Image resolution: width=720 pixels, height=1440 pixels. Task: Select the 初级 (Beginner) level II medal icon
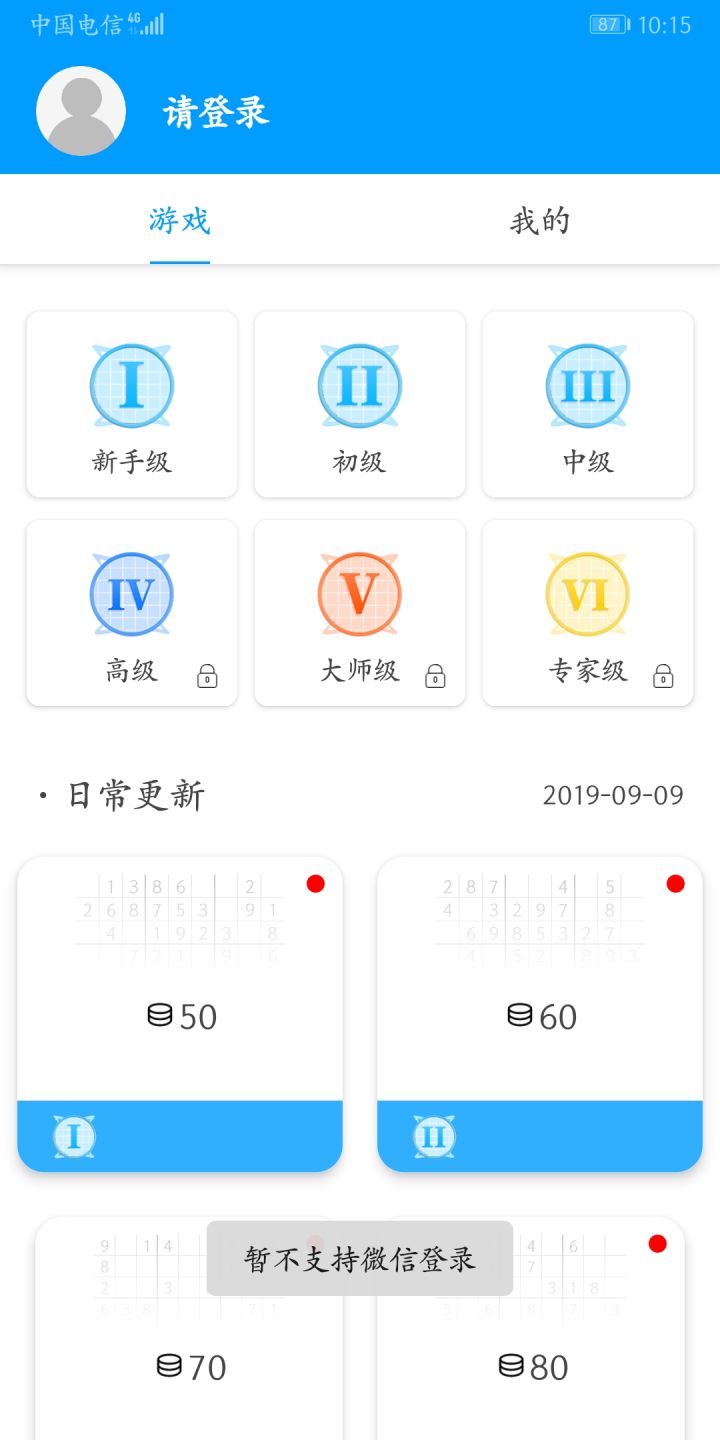(x=359, y=385)
